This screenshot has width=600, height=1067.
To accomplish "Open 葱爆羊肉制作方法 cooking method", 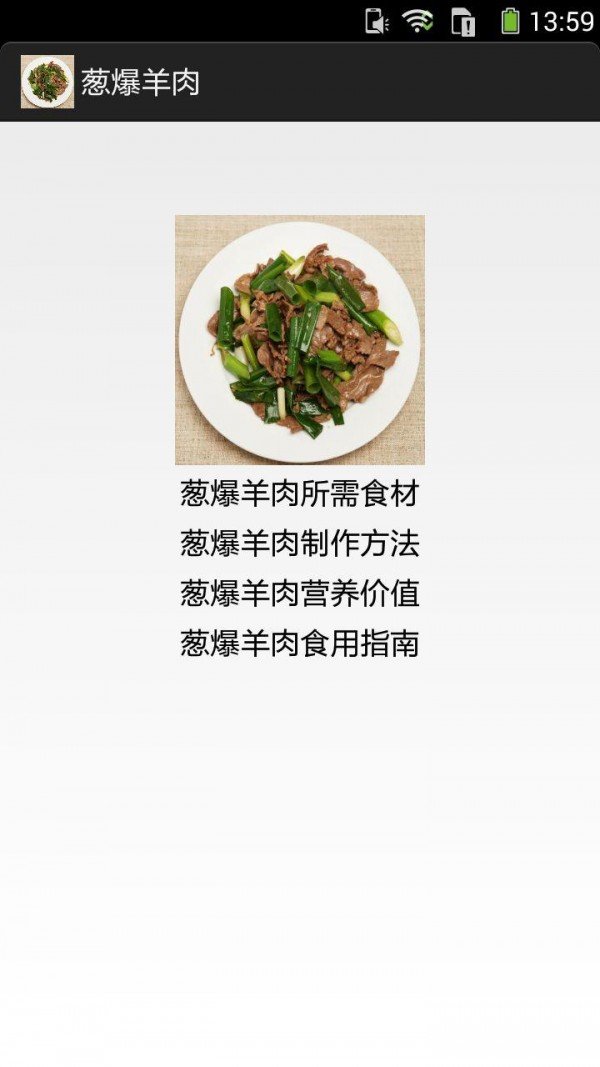I will click(299, 543).
